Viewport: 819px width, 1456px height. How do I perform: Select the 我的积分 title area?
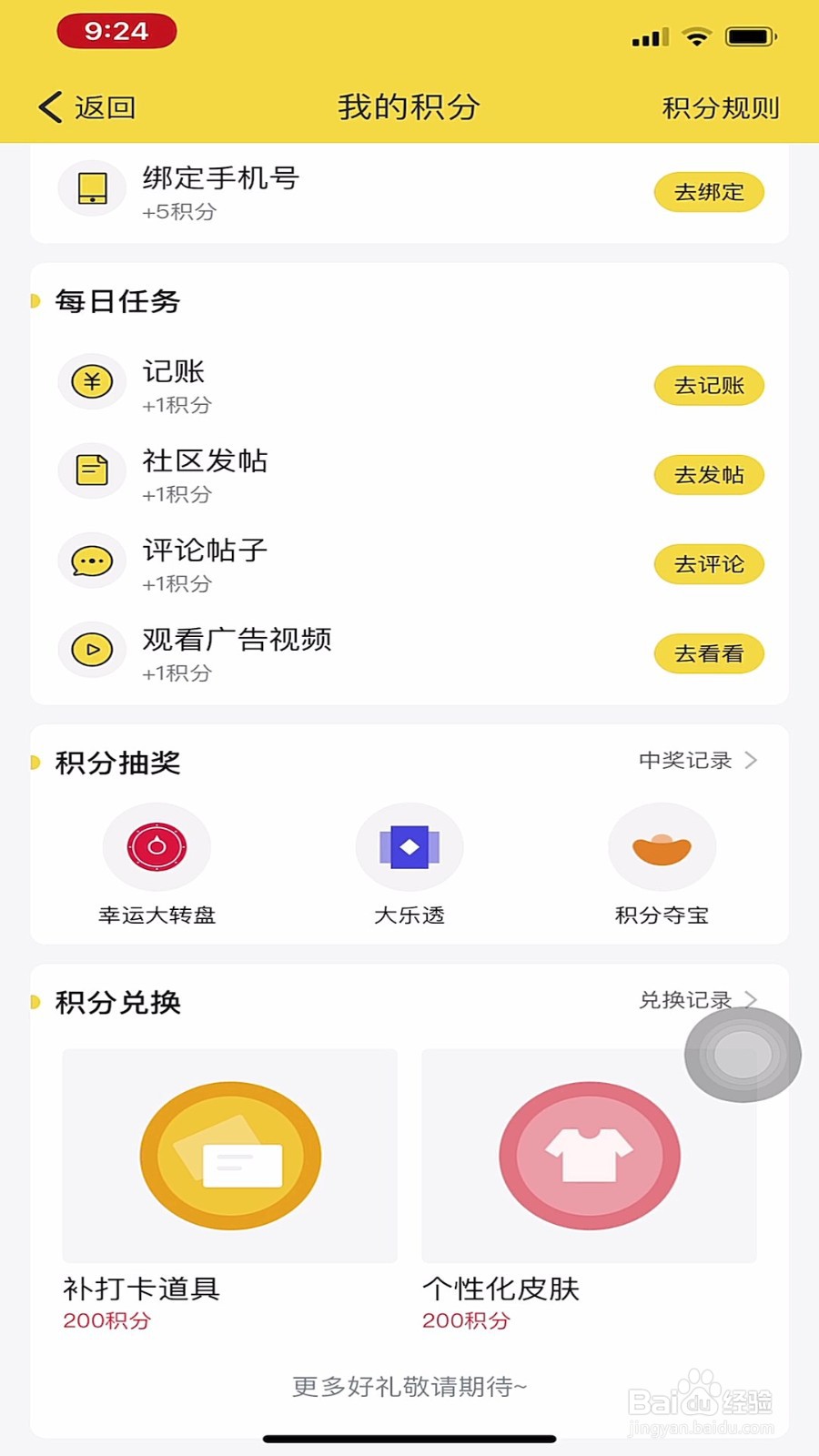coord(409,106)
